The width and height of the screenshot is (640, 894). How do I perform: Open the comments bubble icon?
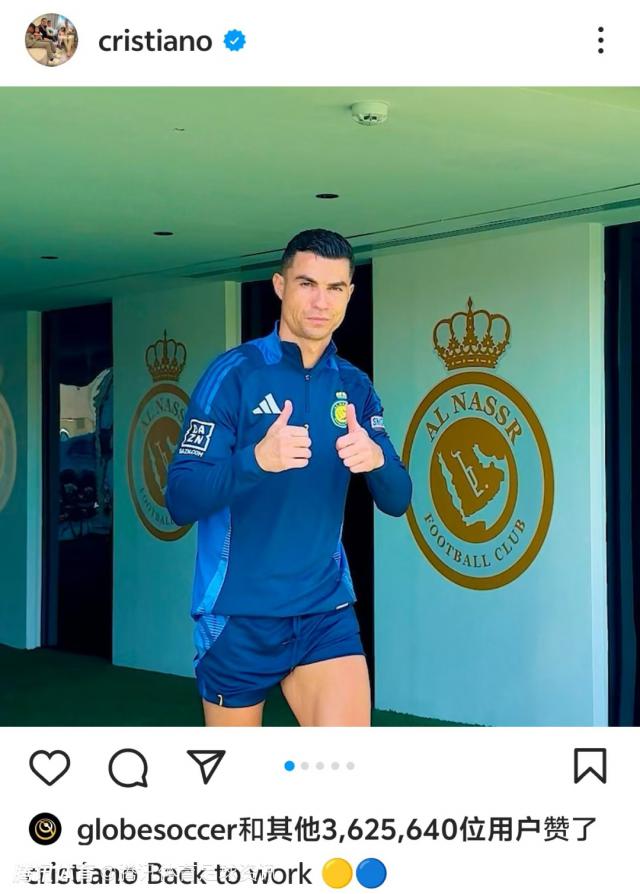pyautogui.click(x=128, y=767)
